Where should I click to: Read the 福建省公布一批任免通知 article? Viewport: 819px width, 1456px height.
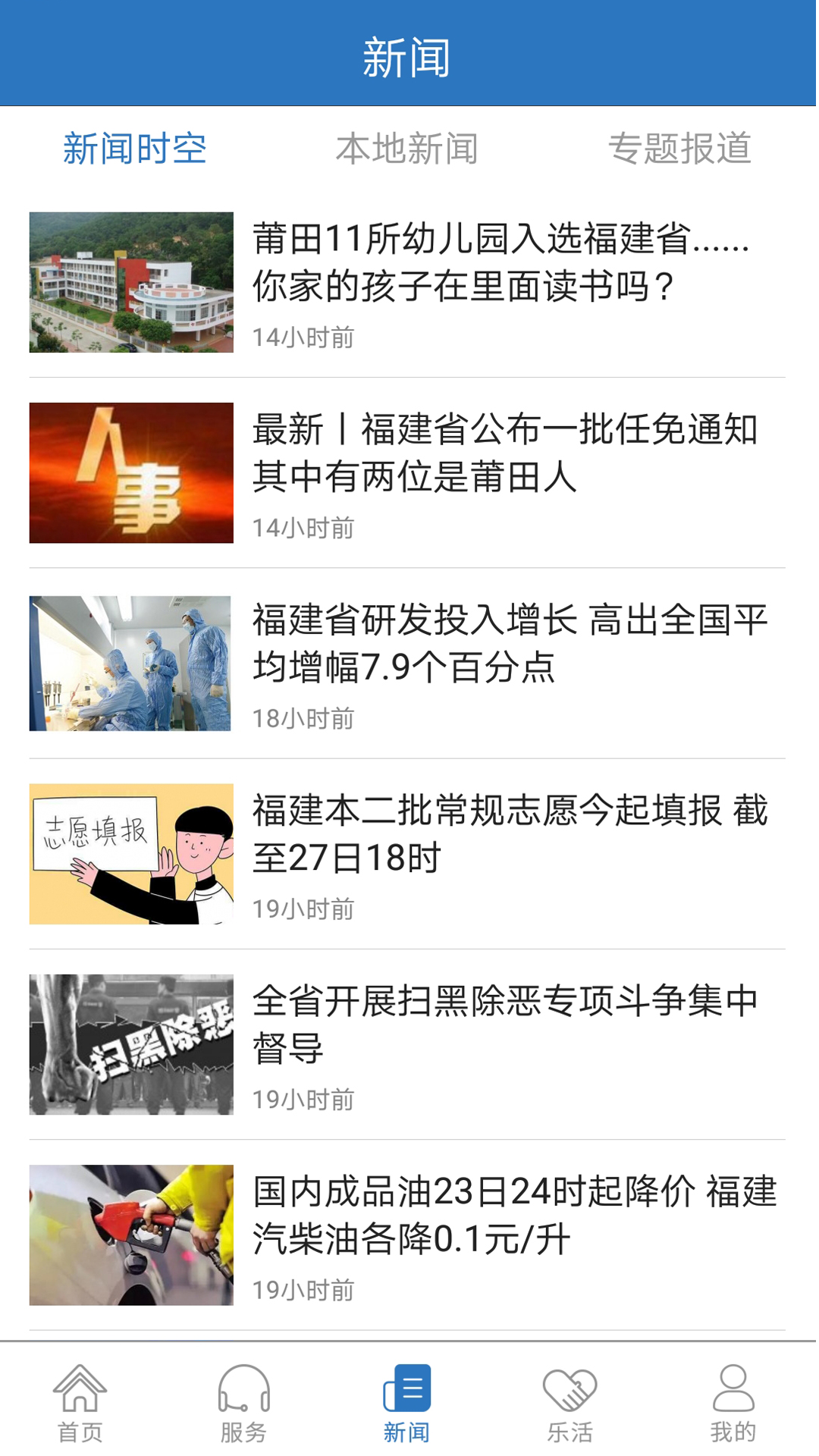point(504,453)
